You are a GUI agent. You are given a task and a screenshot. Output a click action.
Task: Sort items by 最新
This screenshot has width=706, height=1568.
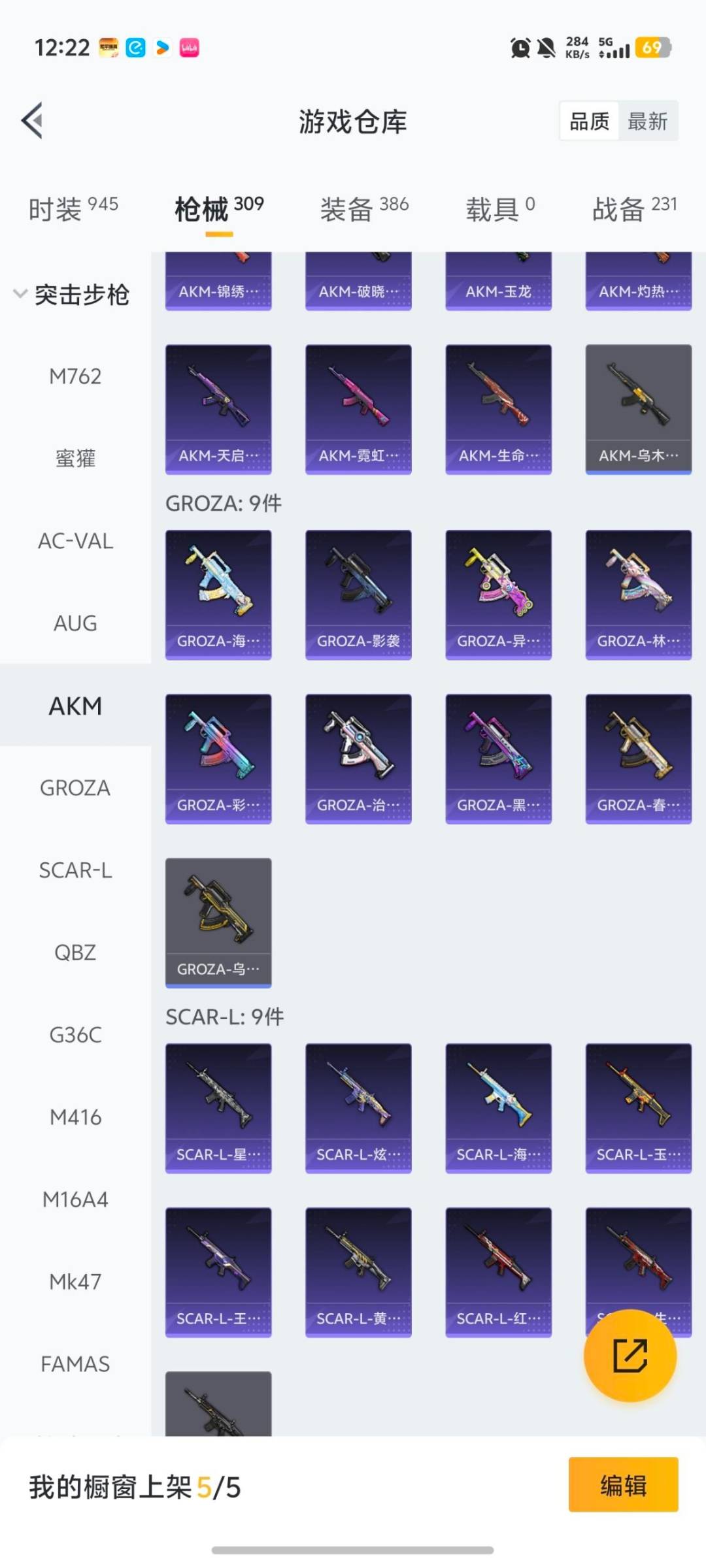click(x=647, y=122)
